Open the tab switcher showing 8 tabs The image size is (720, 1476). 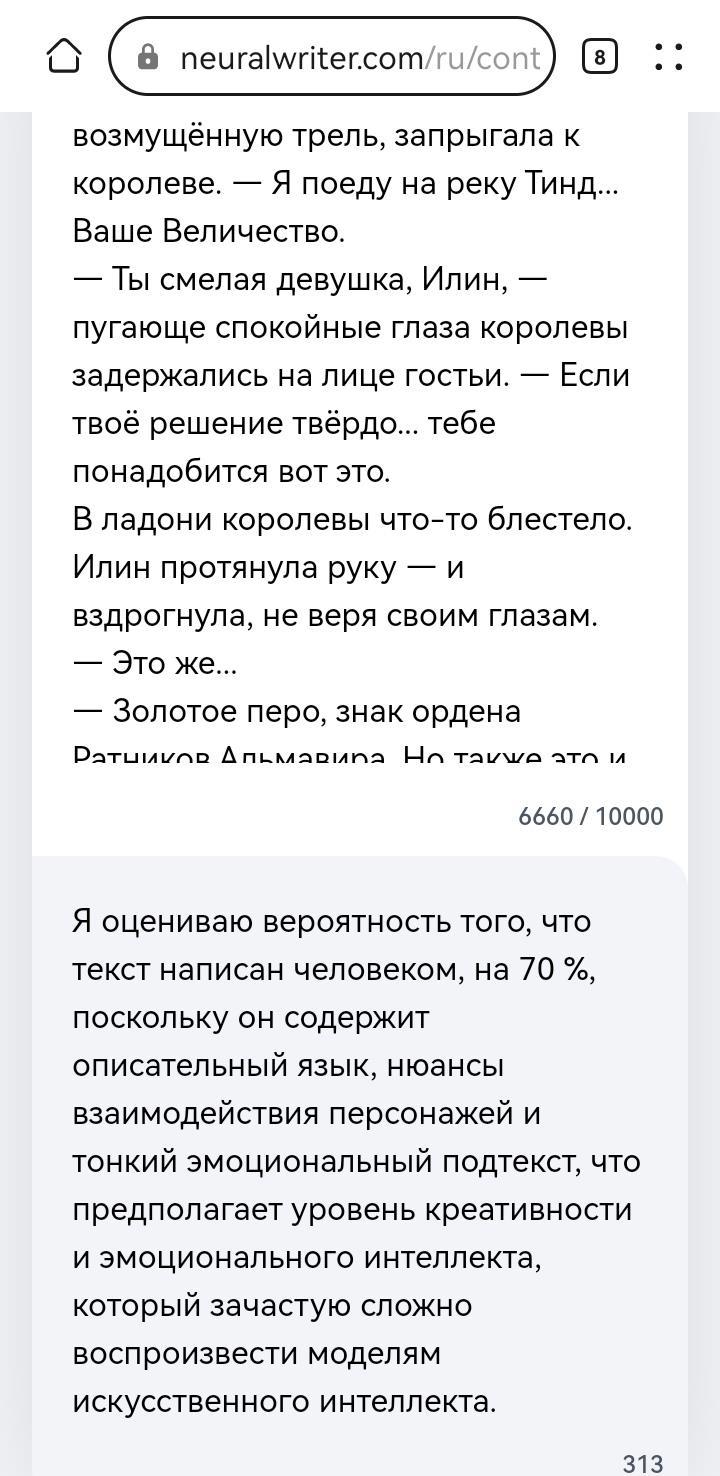pos(599,57)
